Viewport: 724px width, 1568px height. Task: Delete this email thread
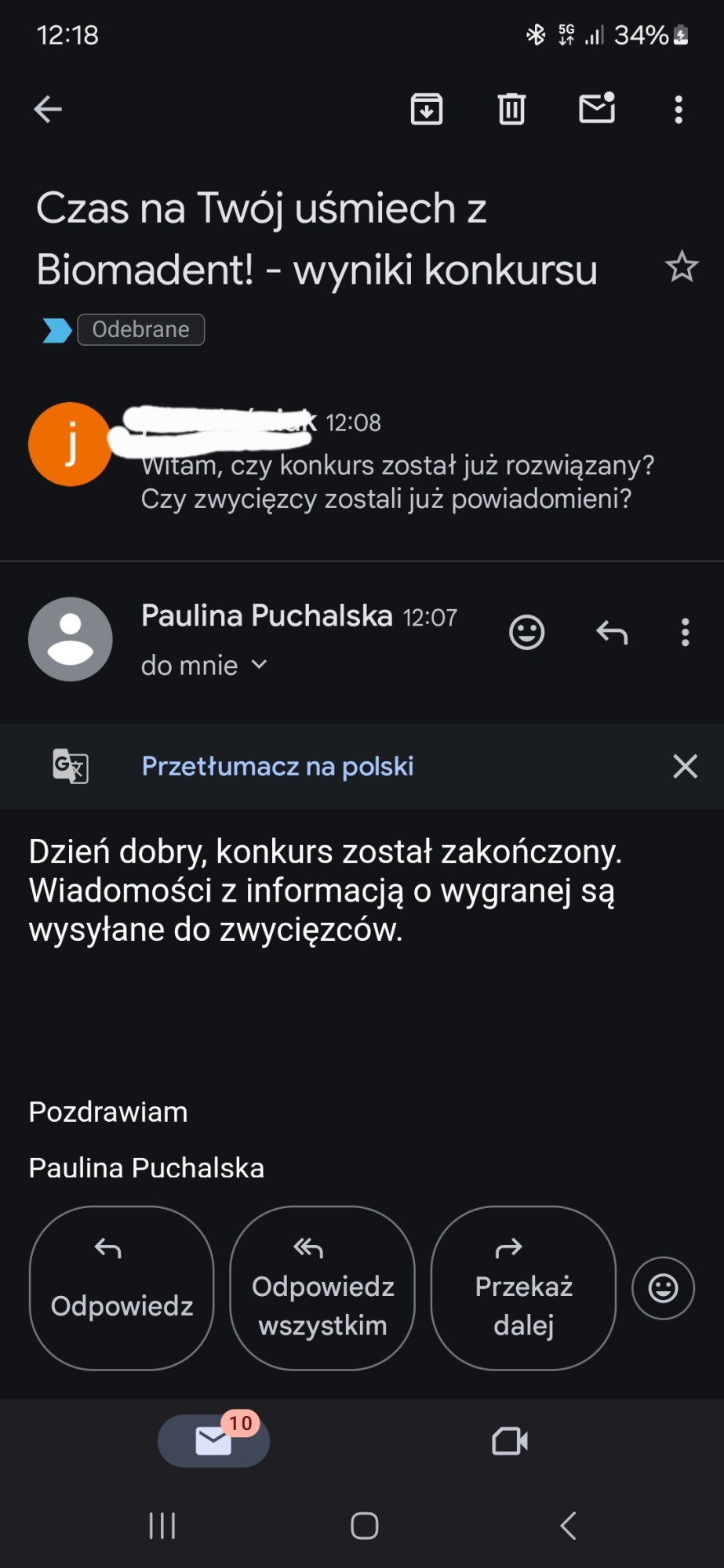[511, 109]
